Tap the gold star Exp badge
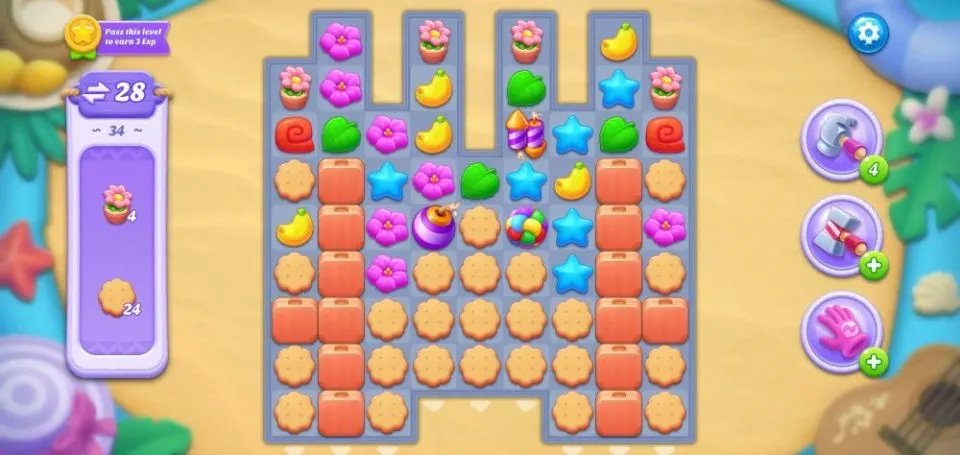Viewport: 960px width, 455px height. click(82, 33)
